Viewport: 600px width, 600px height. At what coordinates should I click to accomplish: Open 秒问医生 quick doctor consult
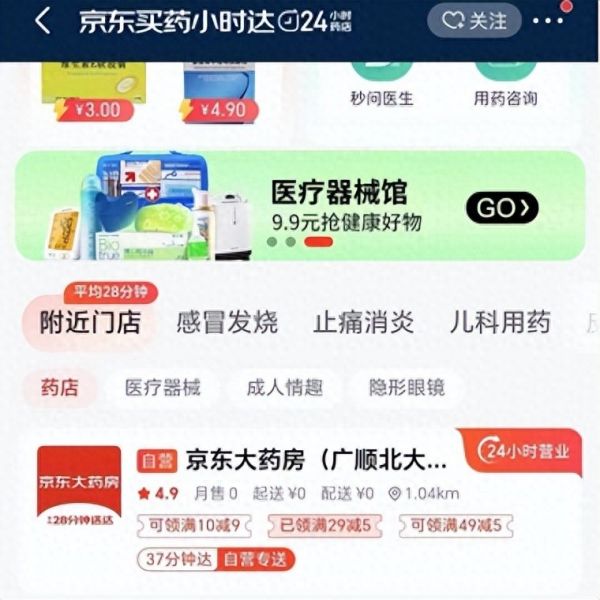(381, 75)
